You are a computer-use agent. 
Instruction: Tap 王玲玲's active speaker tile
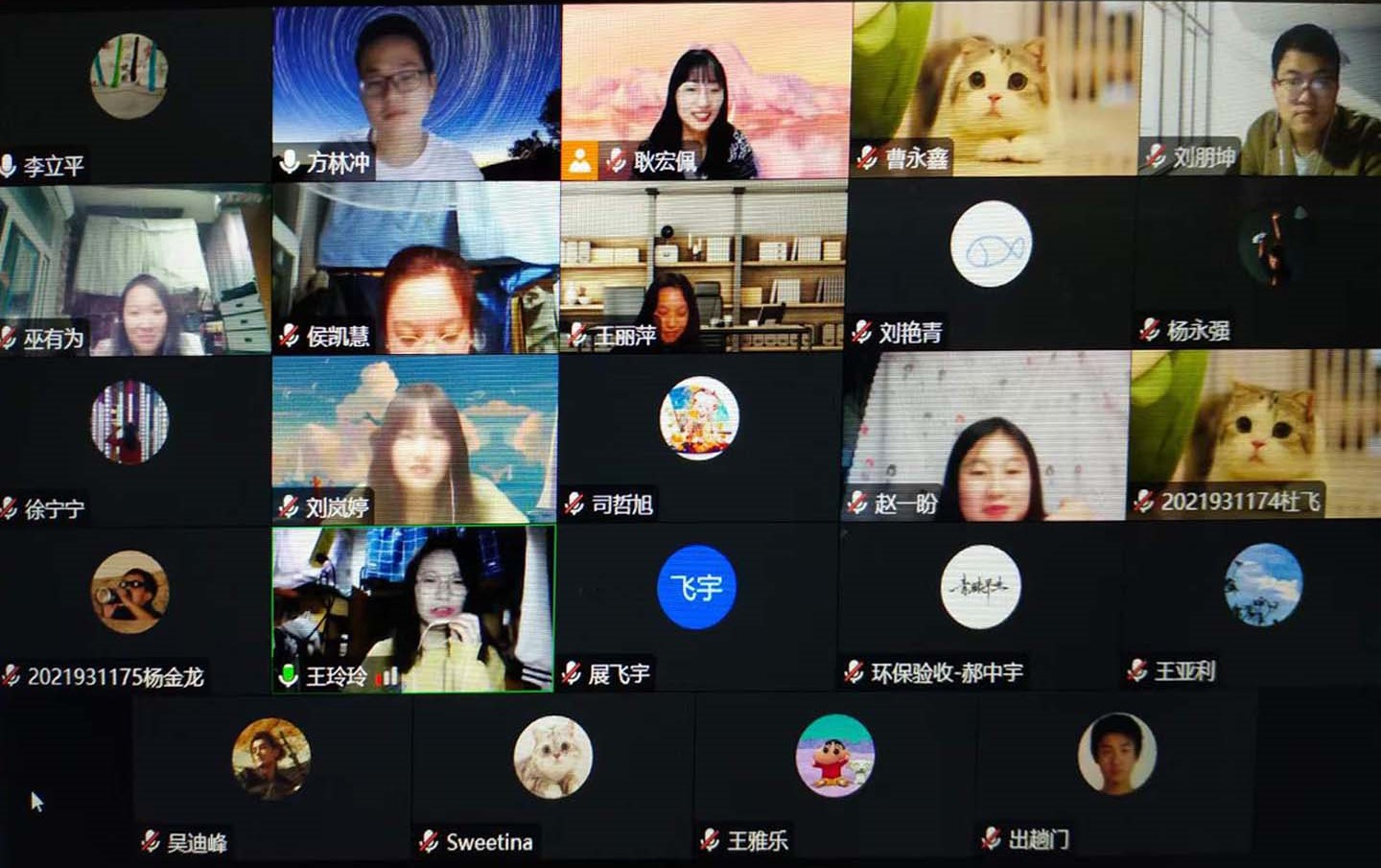pyautogui.click(x=413, y=608)
